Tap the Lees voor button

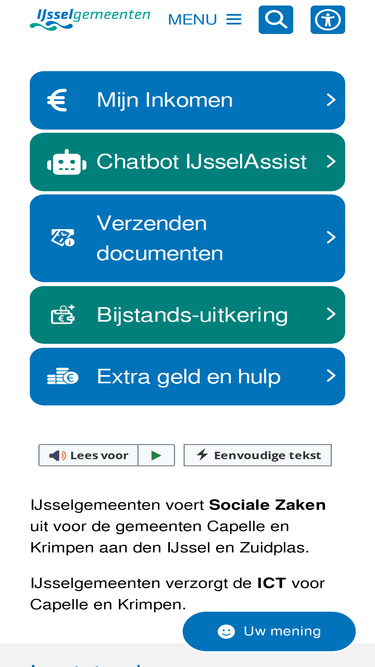88,455
